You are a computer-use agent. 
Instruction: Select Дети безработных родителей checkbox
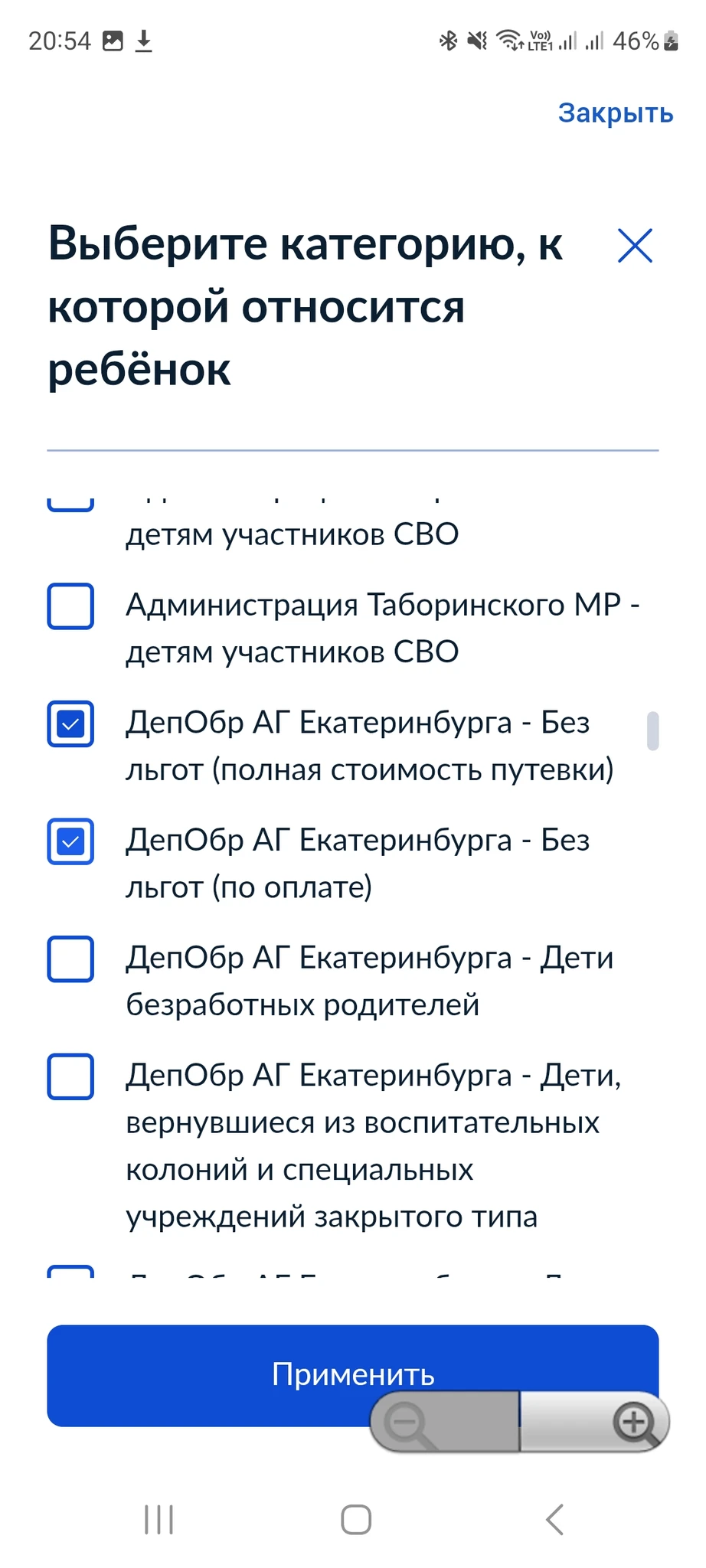70,959
